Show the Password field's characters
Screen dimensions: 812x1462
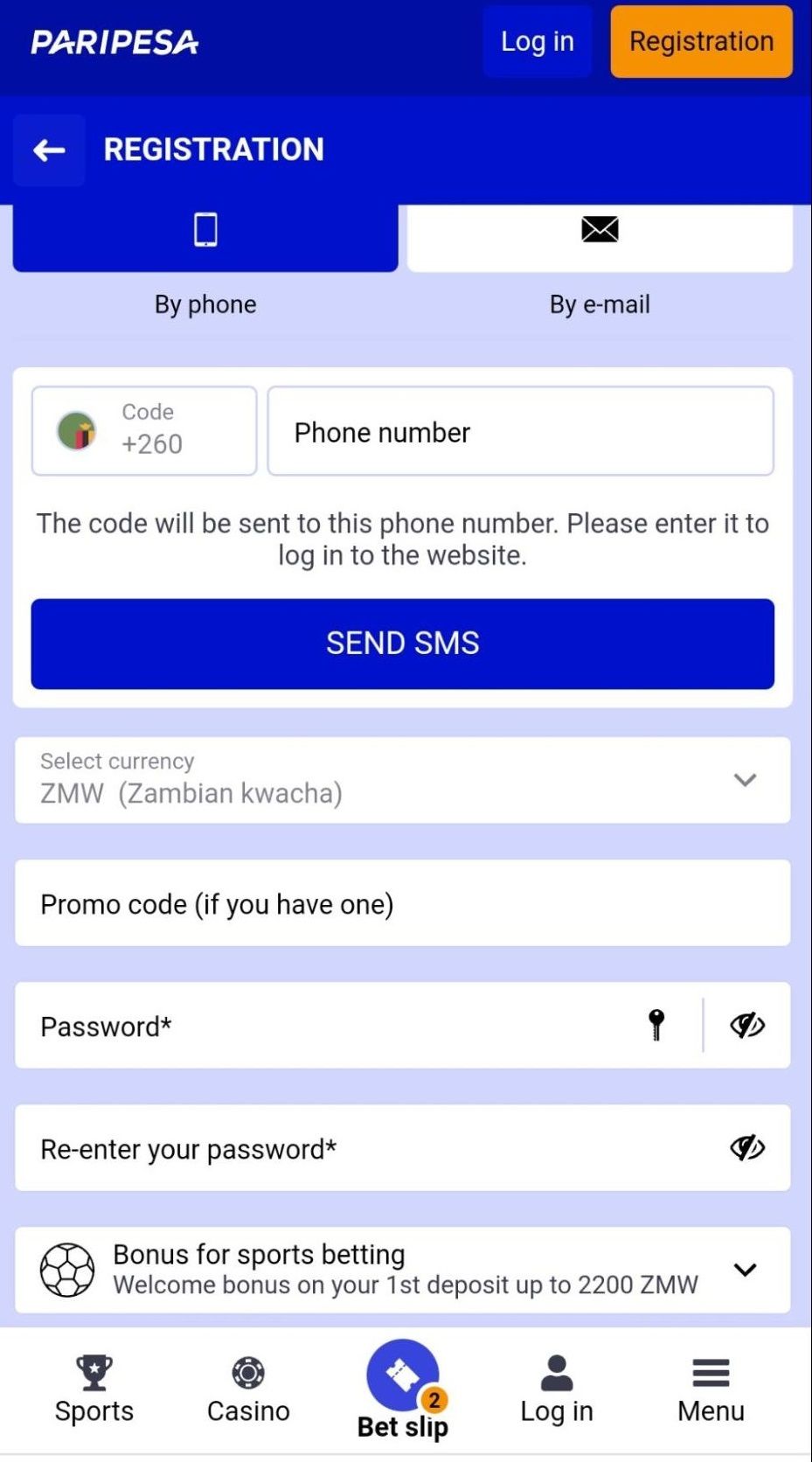click(x=747, y=1025)
